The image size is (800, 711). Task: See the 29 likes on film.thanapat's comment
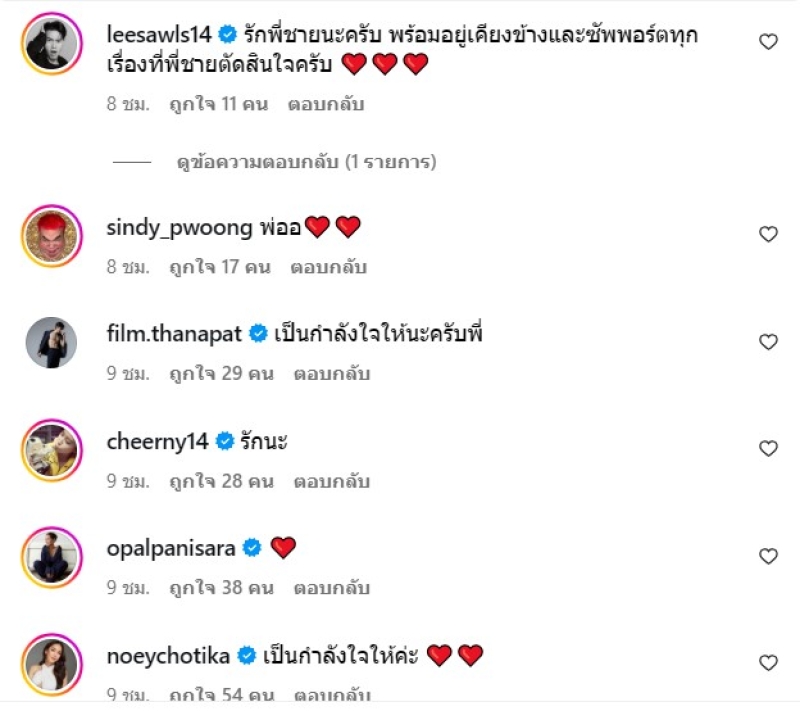[221, 374]
